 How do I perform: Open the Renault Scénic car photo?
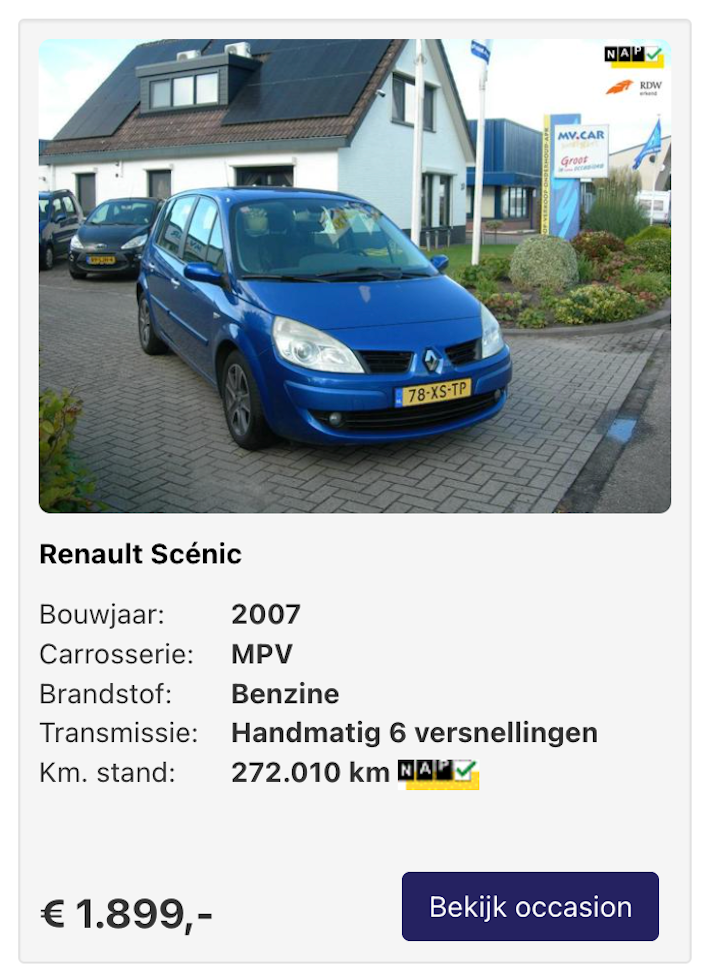coord(355,276)
